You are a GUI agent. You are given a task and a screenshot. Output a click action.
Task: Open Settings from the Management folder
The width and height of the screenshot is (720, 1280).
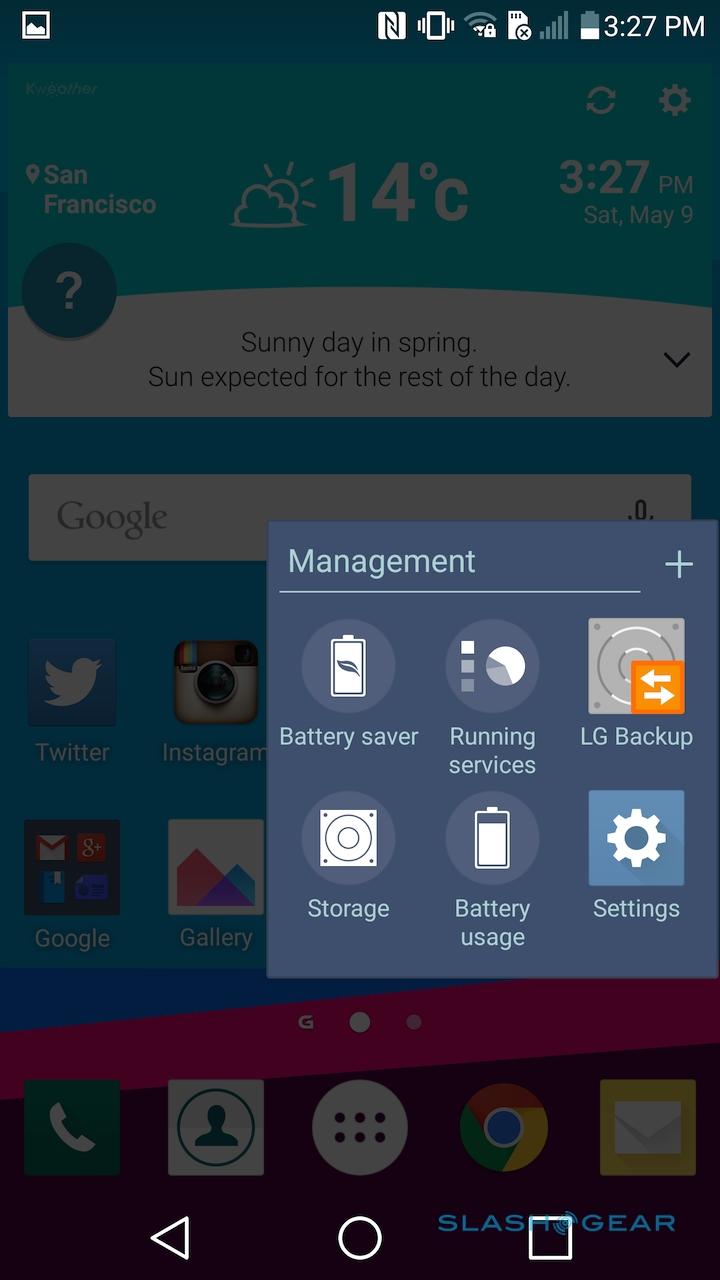coord(636,838)
